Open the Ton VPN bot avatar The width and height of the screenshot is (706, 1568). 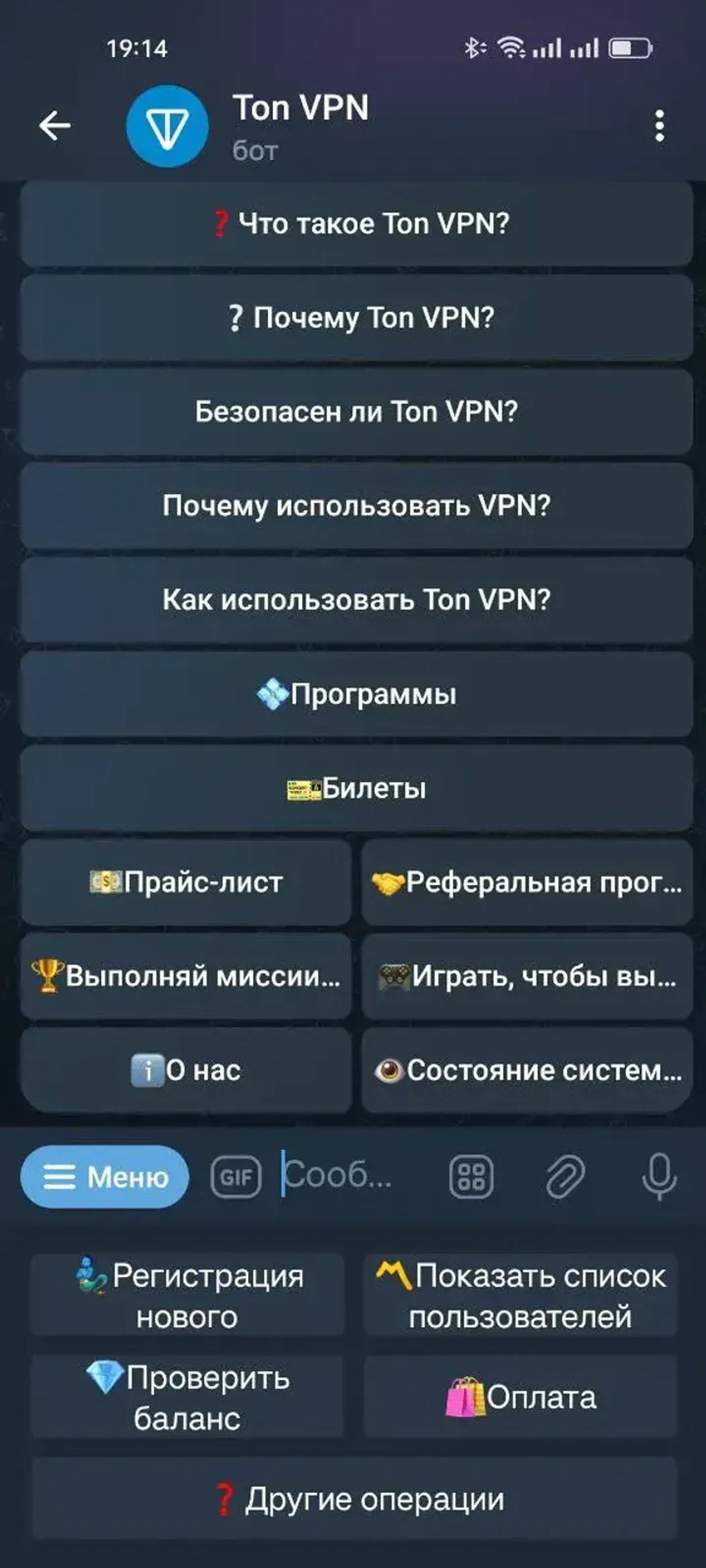click(165, 126)
